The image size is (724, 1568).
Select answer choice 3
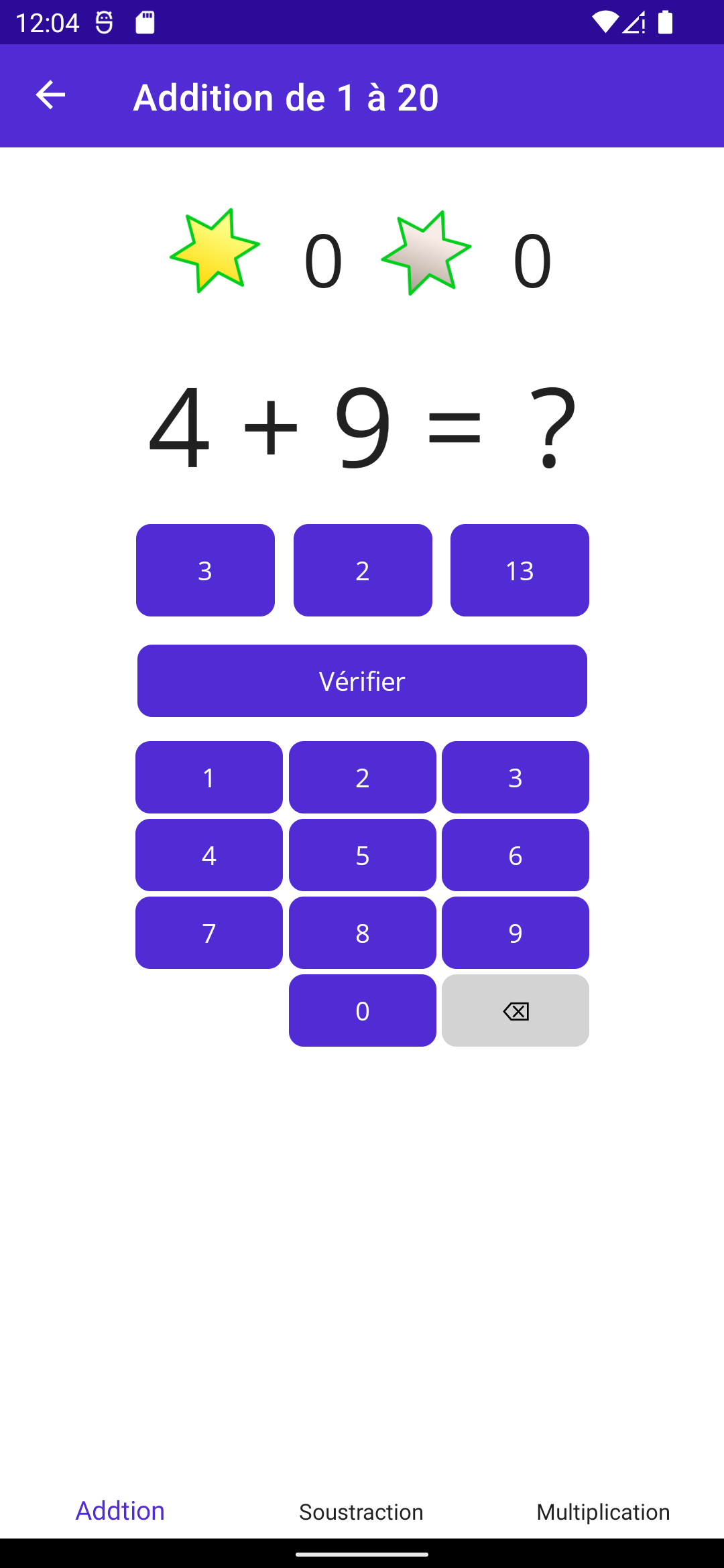point(205,570)
